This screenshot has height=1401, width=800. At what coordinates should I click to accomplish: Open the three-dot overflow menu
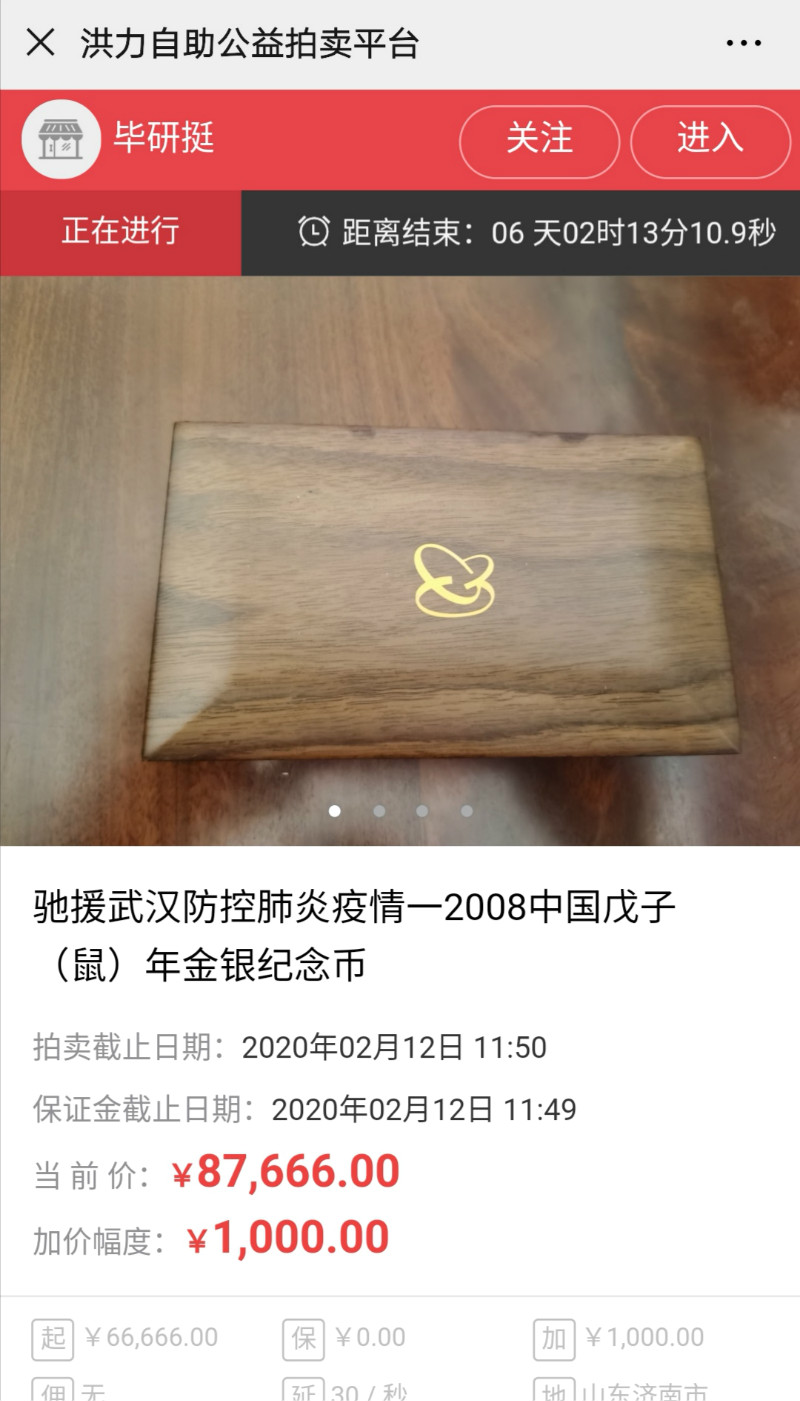[743, 43]
